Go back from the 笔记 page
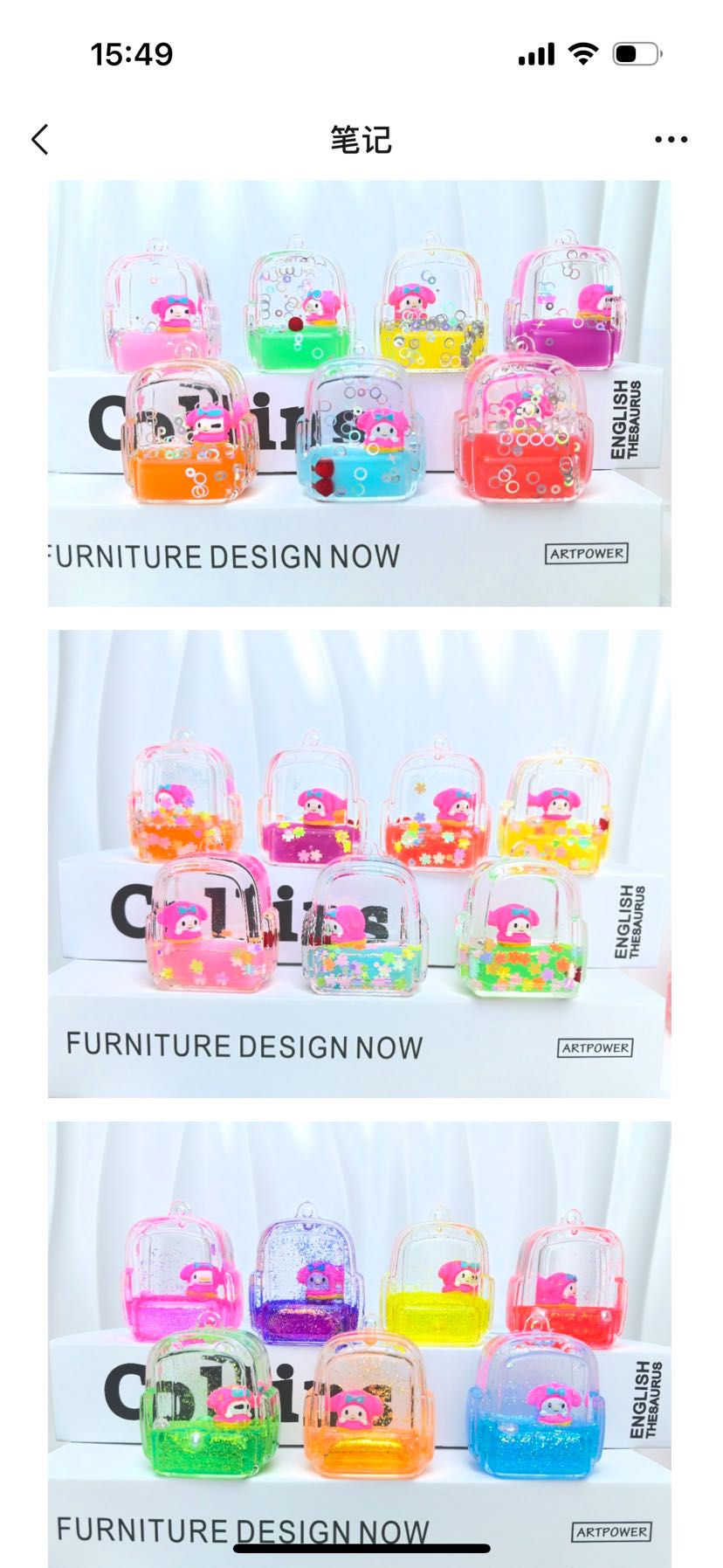 point(40,139)
